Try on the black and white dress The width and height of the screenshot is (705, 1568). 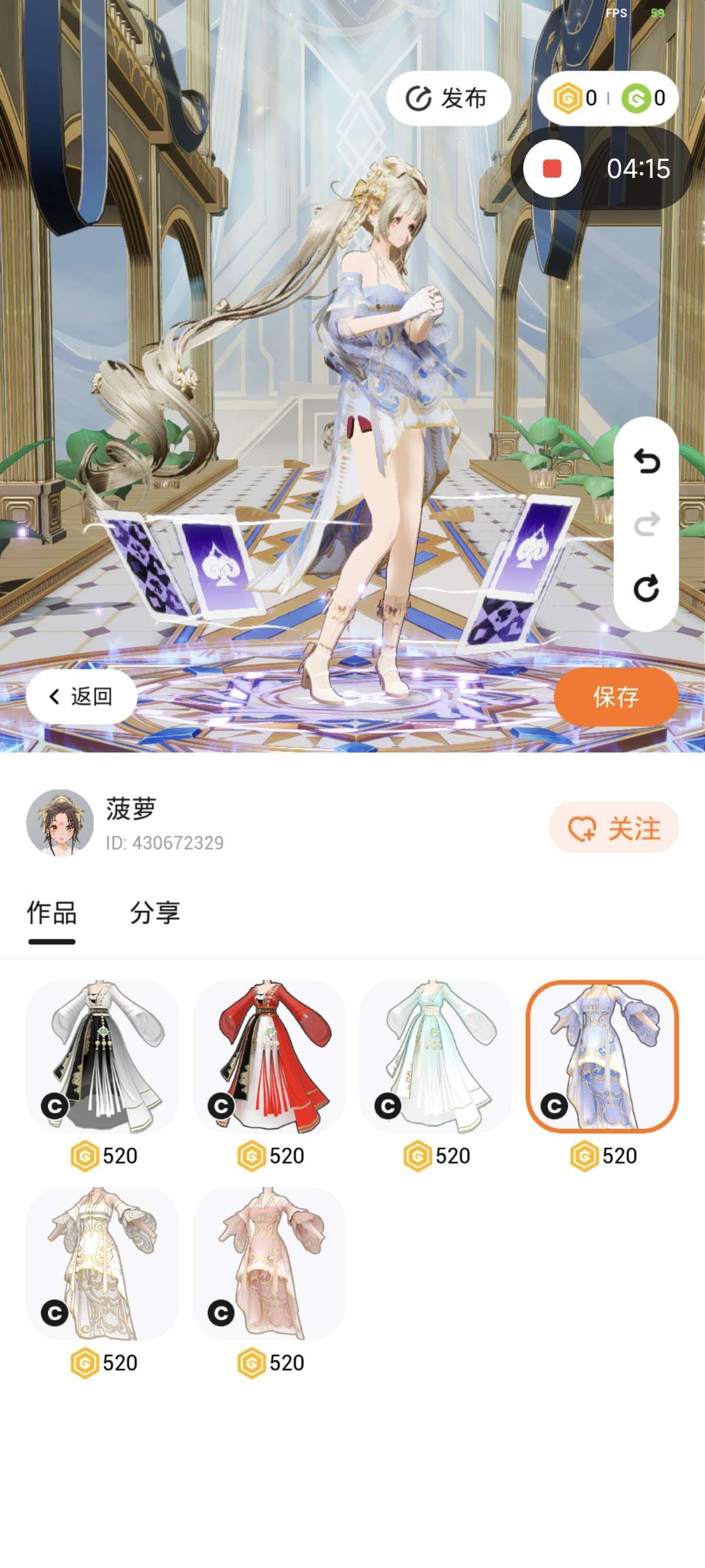pyautogui.click(x=103, y=1056)
